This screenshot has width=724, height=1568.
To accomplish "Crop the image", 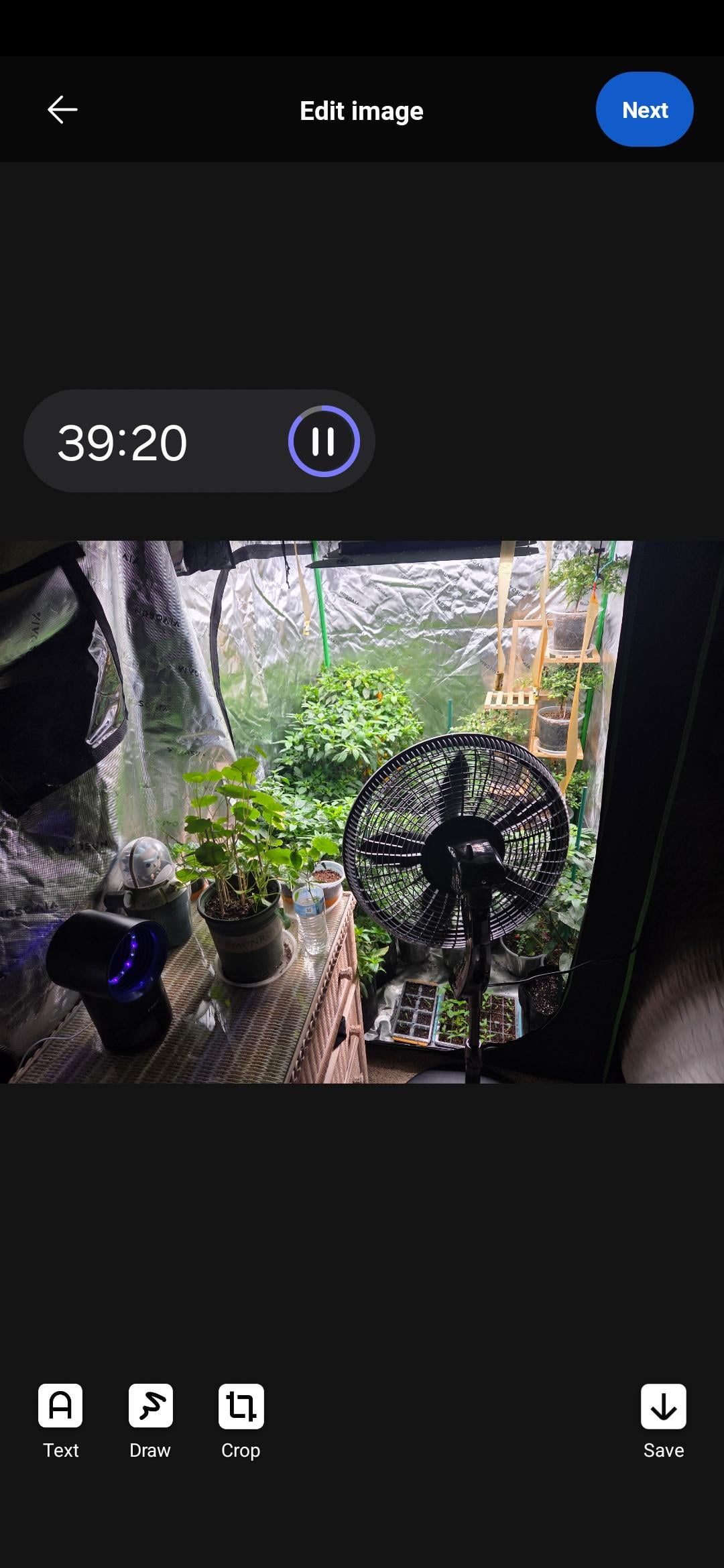I will (x=241, y=1421).
